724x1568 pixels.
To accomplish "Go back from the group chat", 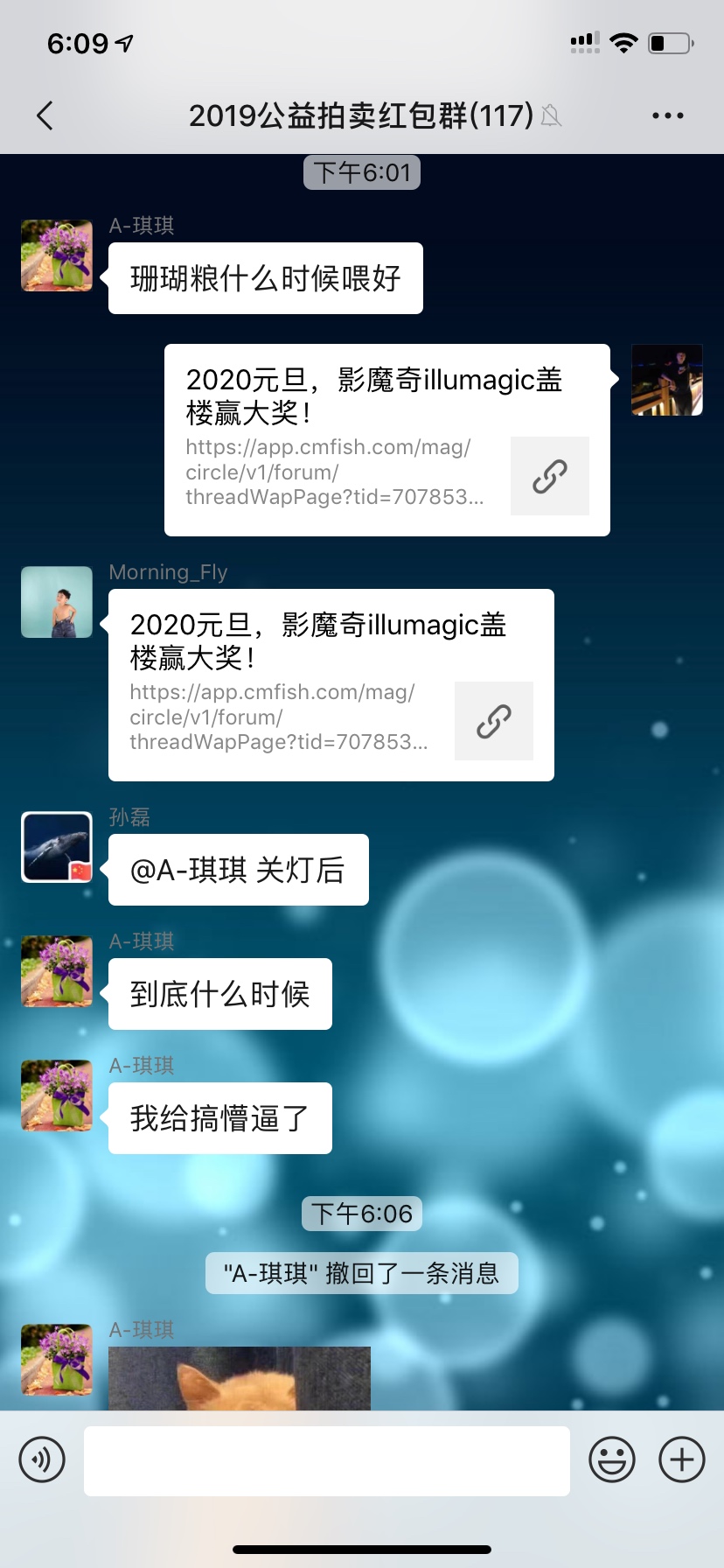I will (x=45, y=115).
